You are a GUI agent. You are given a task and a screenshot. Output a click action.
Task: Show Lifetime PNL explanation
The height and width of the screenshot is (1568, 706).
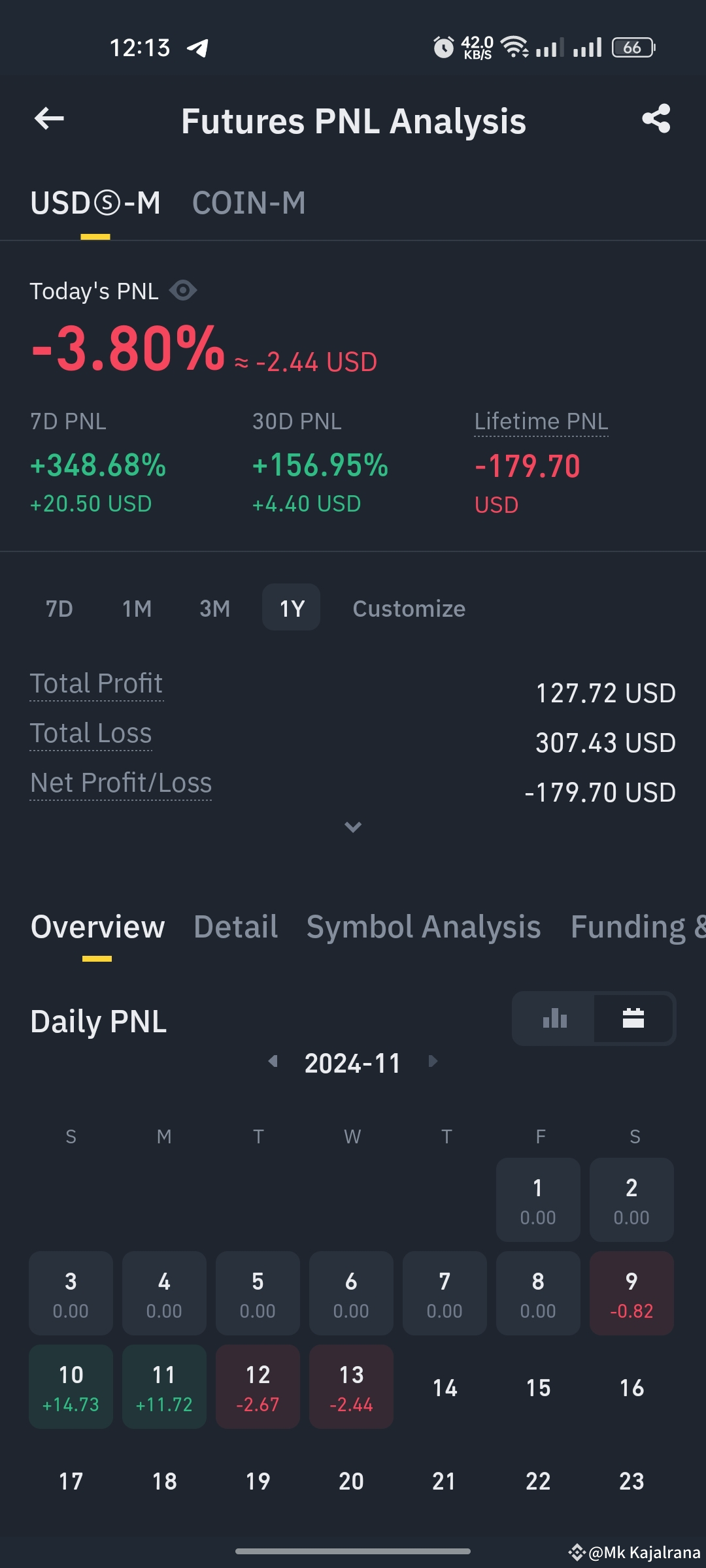[541, 421]
